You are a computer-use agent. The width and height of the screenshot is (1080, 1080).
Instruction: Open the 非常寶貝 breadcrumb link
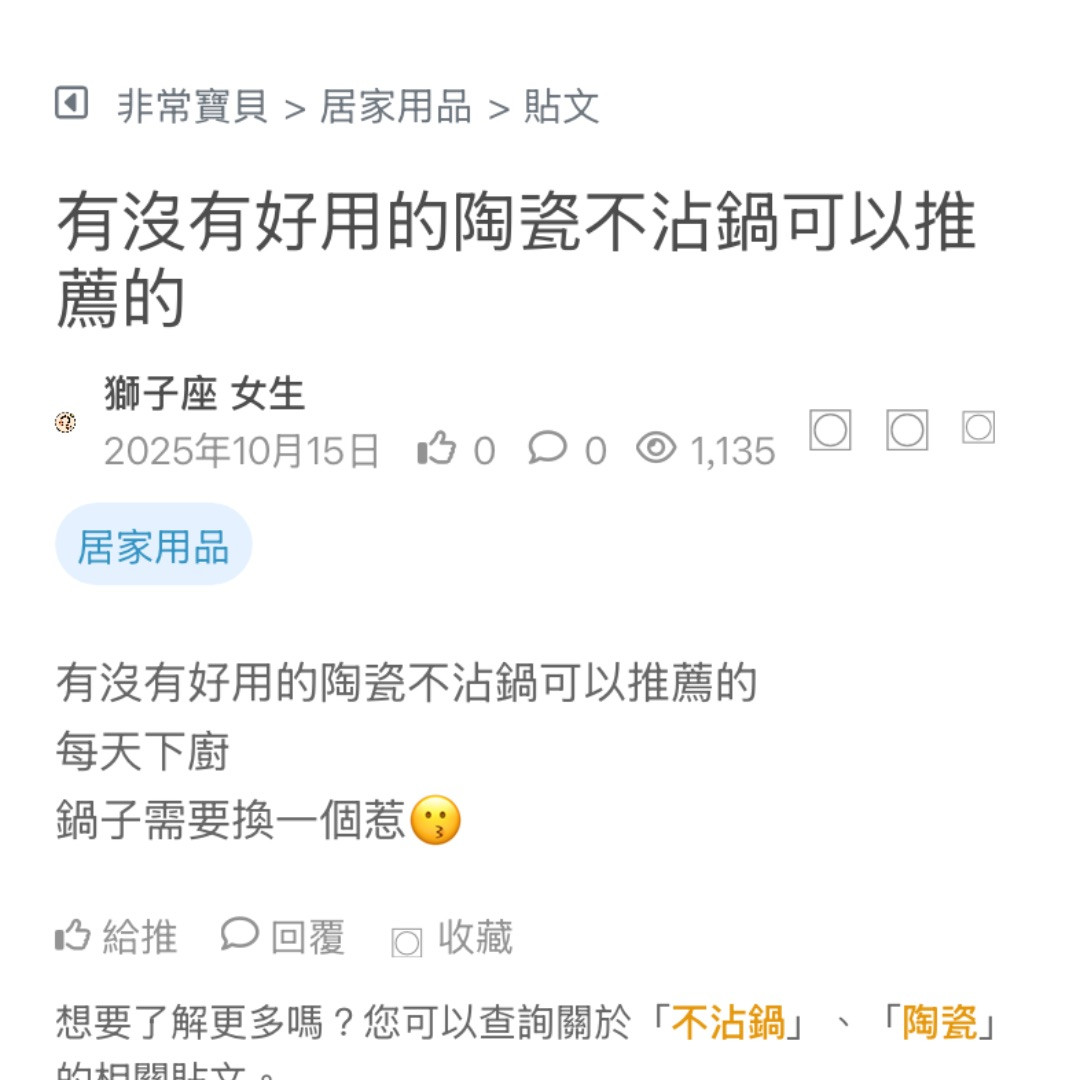193,107
